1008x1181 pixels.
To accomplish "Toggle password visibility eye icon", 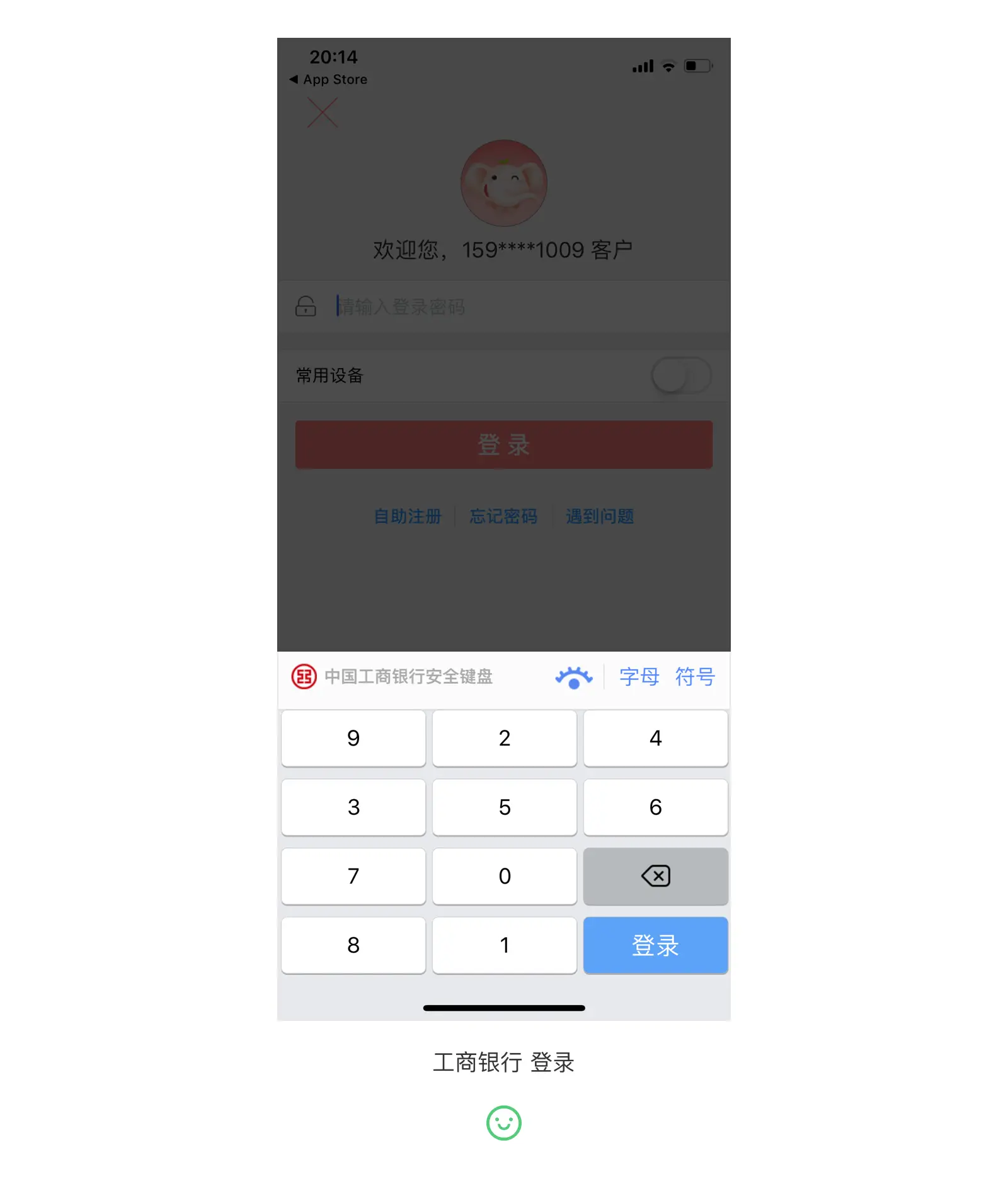I will [x=573, y=677].
